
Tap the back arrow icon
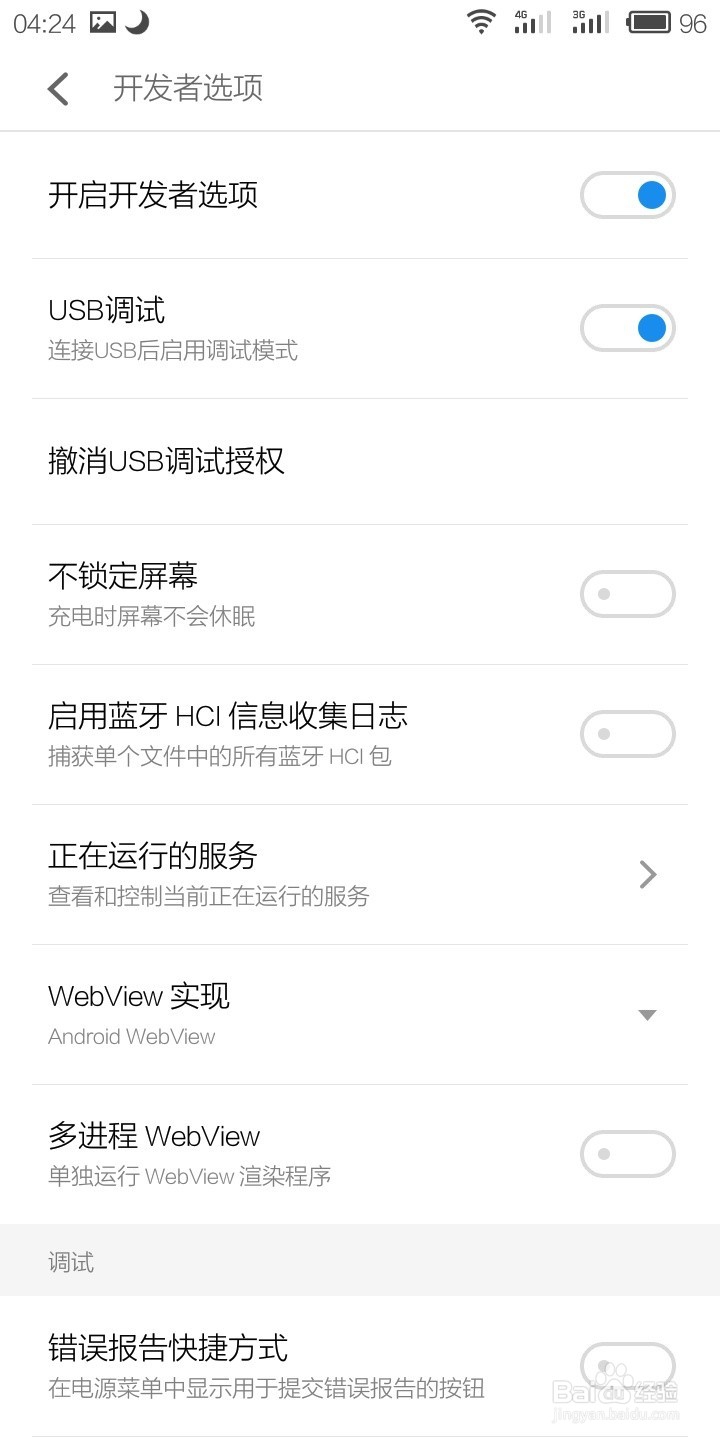point(57,88)
